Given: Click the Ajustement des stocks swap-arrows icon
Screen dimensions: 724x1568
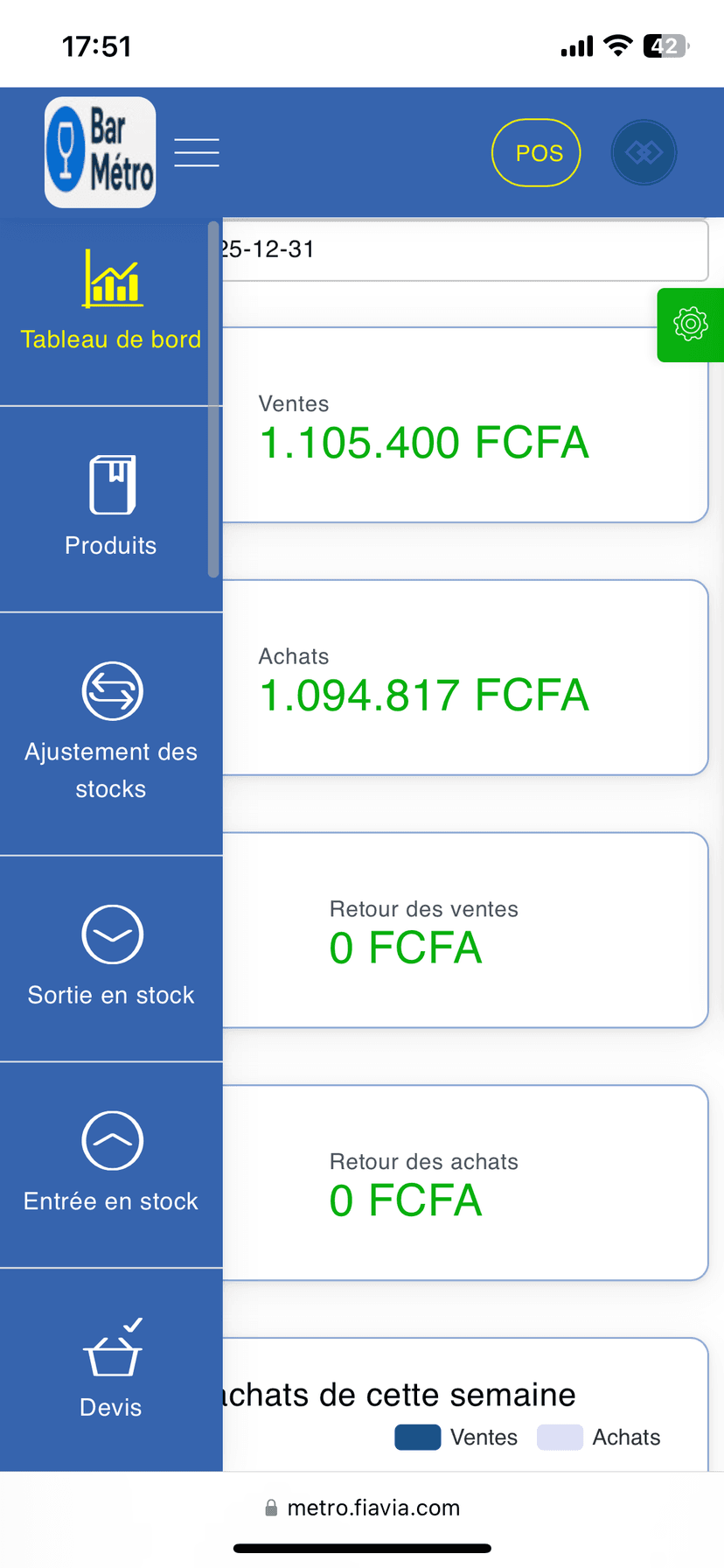Looking at the screenshot, I should coord(111,690).
